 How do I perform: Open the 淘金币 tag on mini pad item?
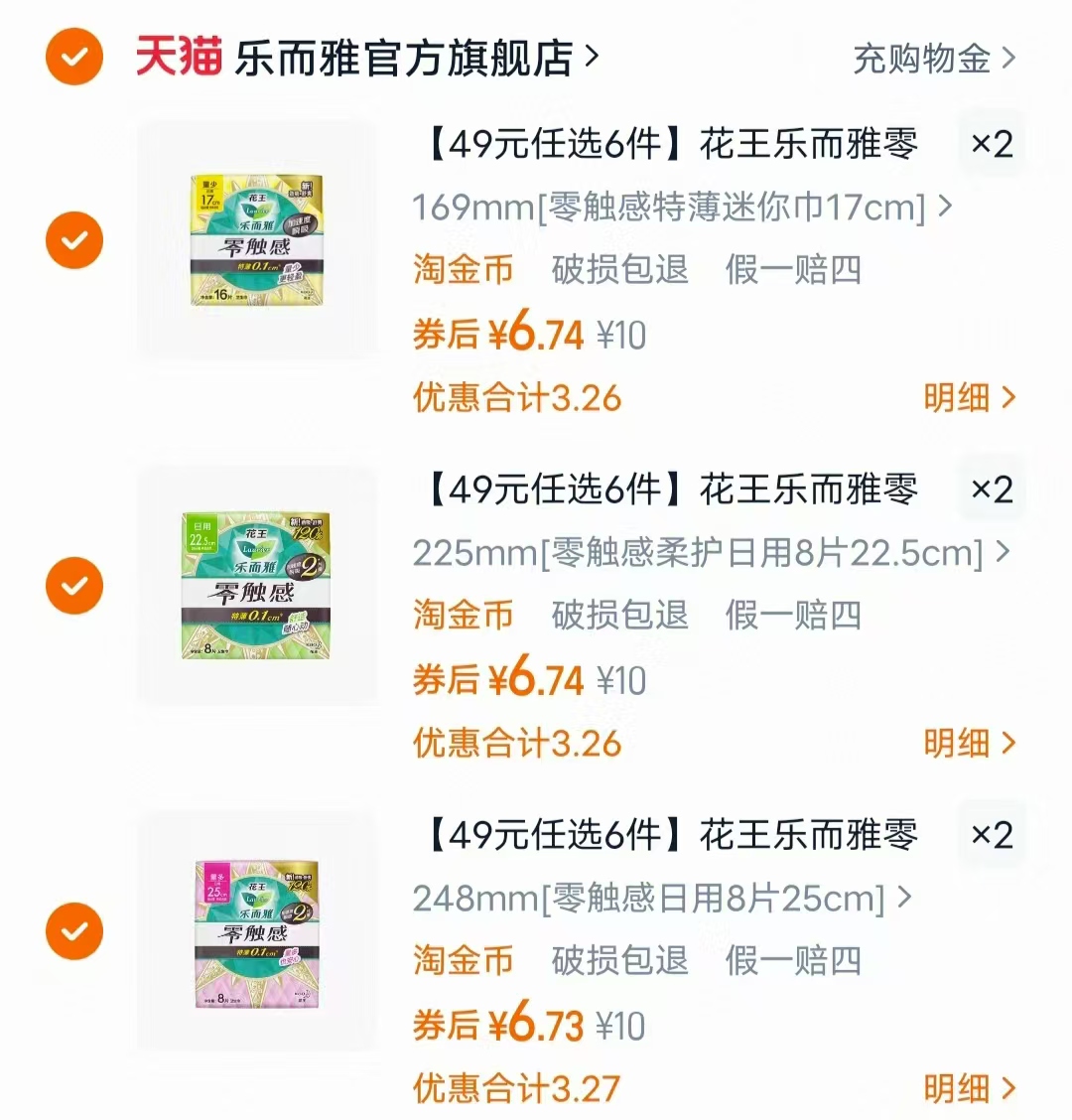click(462, 270)
